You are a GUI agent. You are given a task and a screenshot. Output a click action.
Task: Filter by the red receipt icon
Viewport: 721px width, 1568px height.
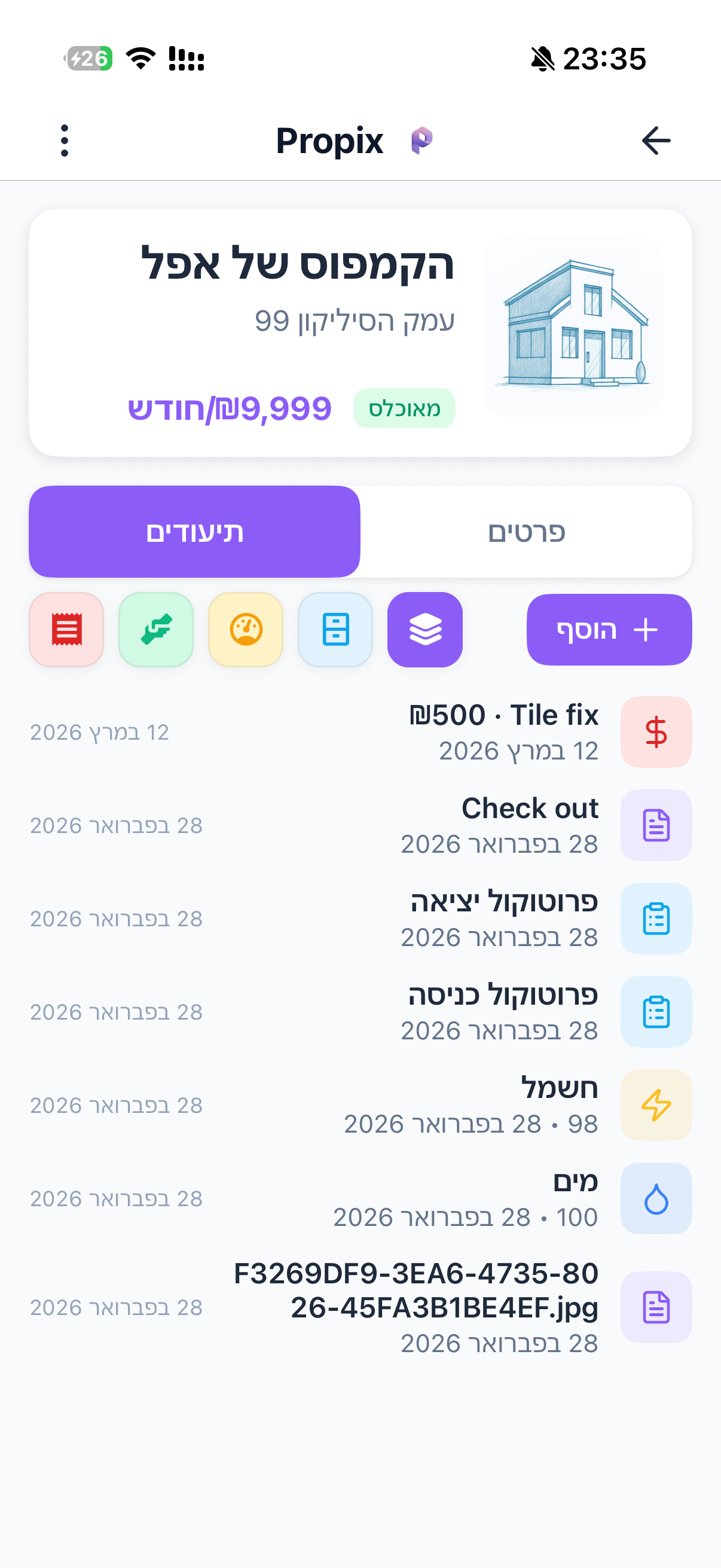coord(66,629)
